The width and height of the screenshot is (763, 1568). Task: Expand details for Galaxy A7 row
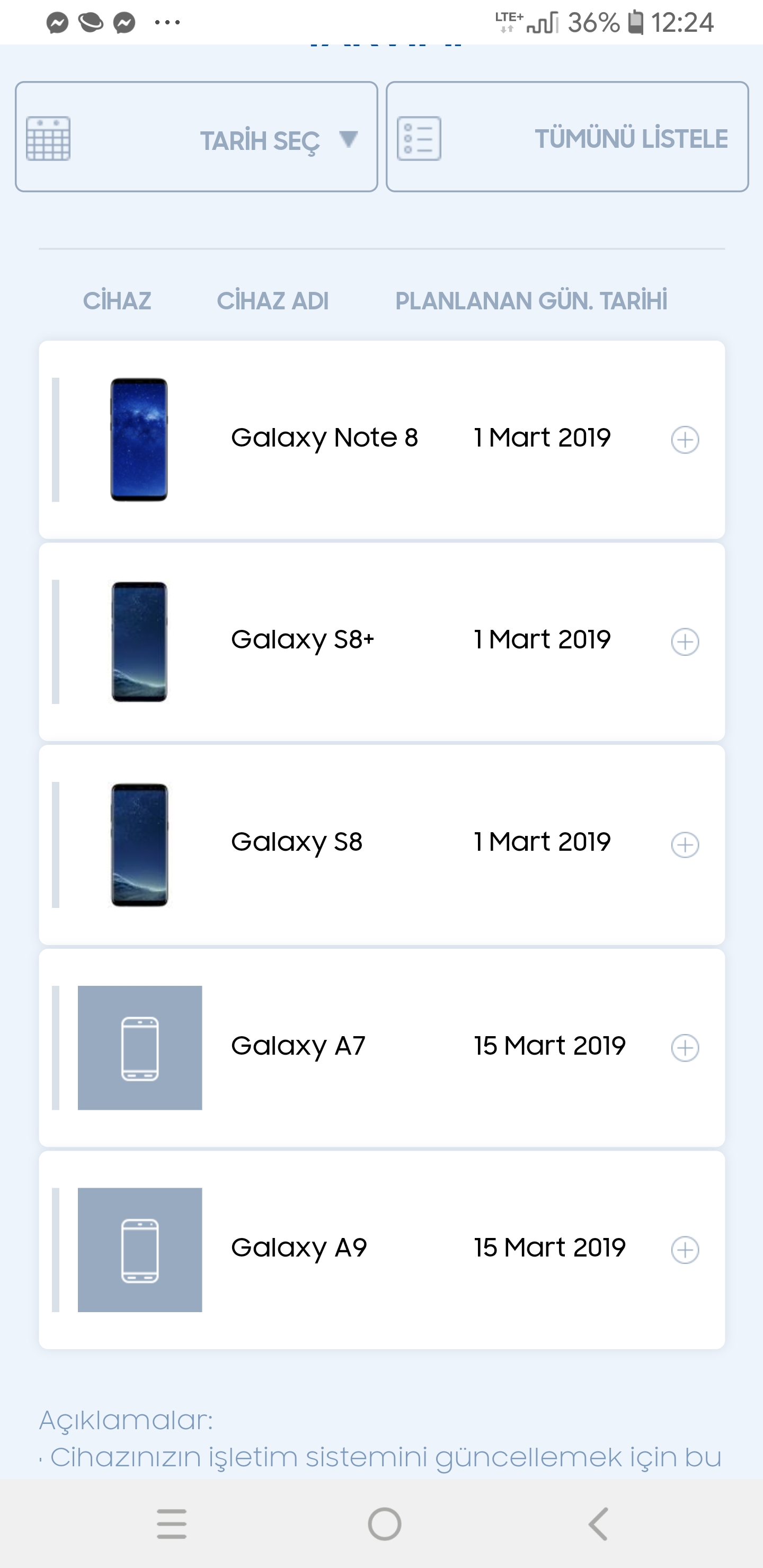tap(686, 1048)
